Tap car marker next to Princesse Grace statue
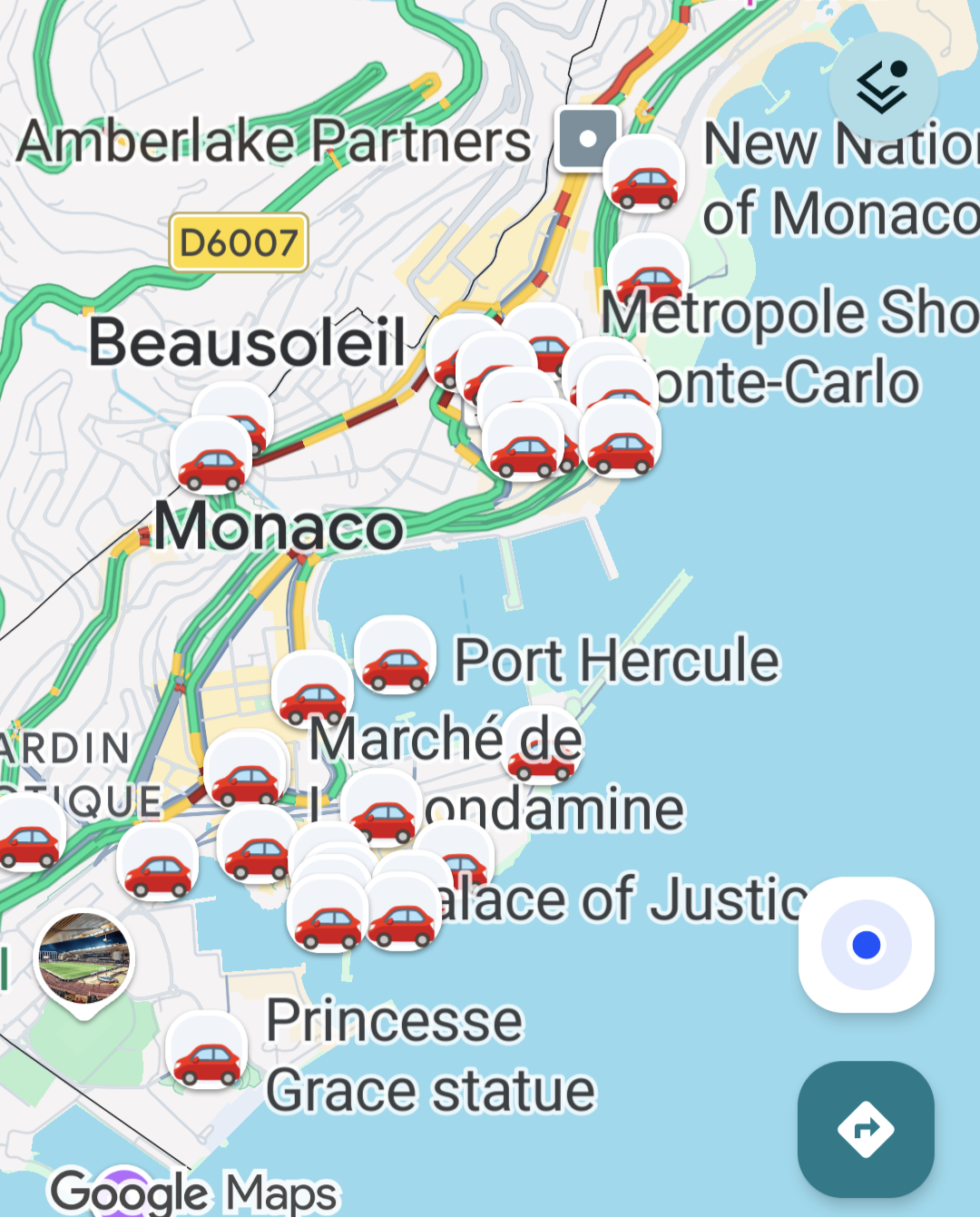The height and width of the screenshot is (1217, 980). point(207,1052)
